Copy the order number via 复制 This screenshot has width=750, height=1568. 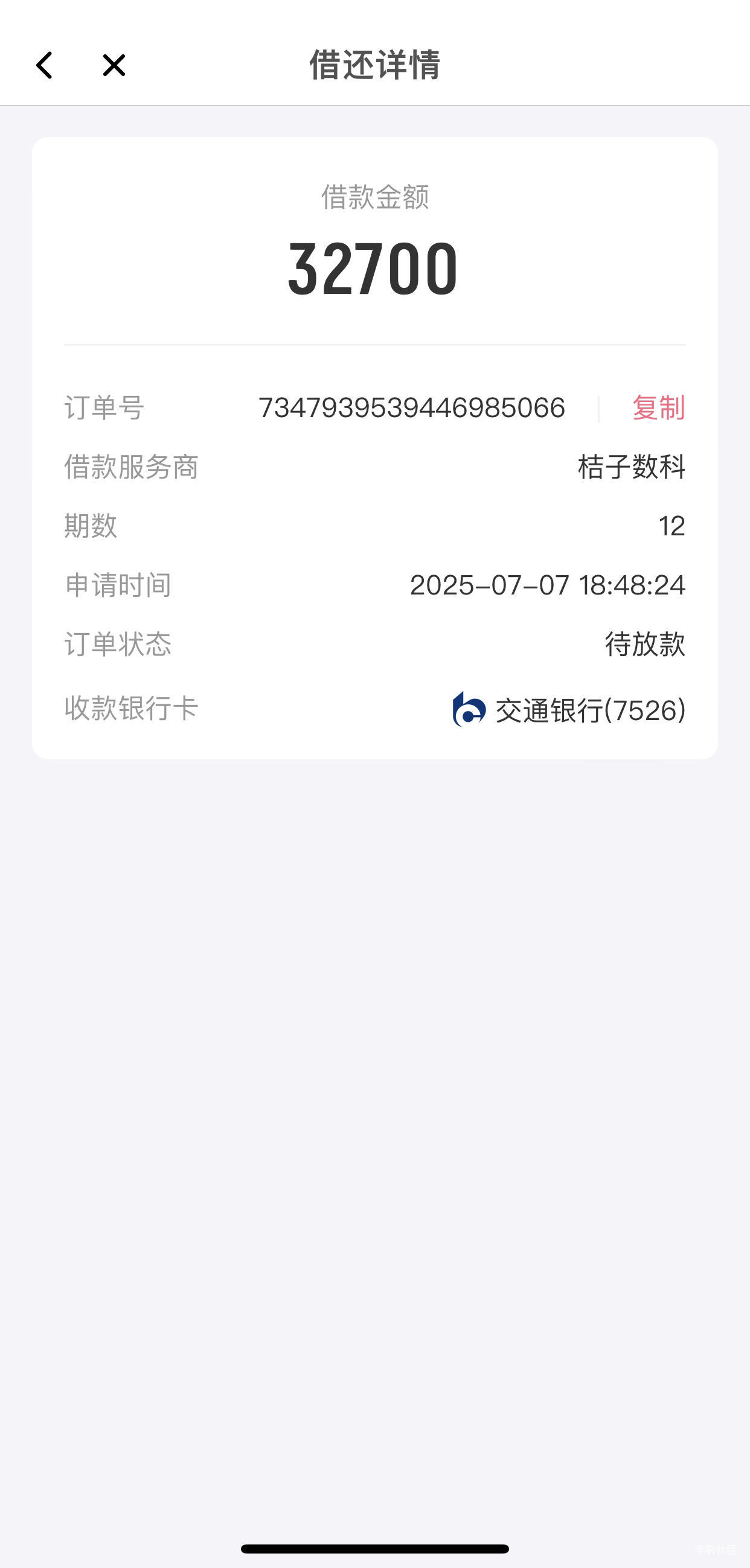659,407
